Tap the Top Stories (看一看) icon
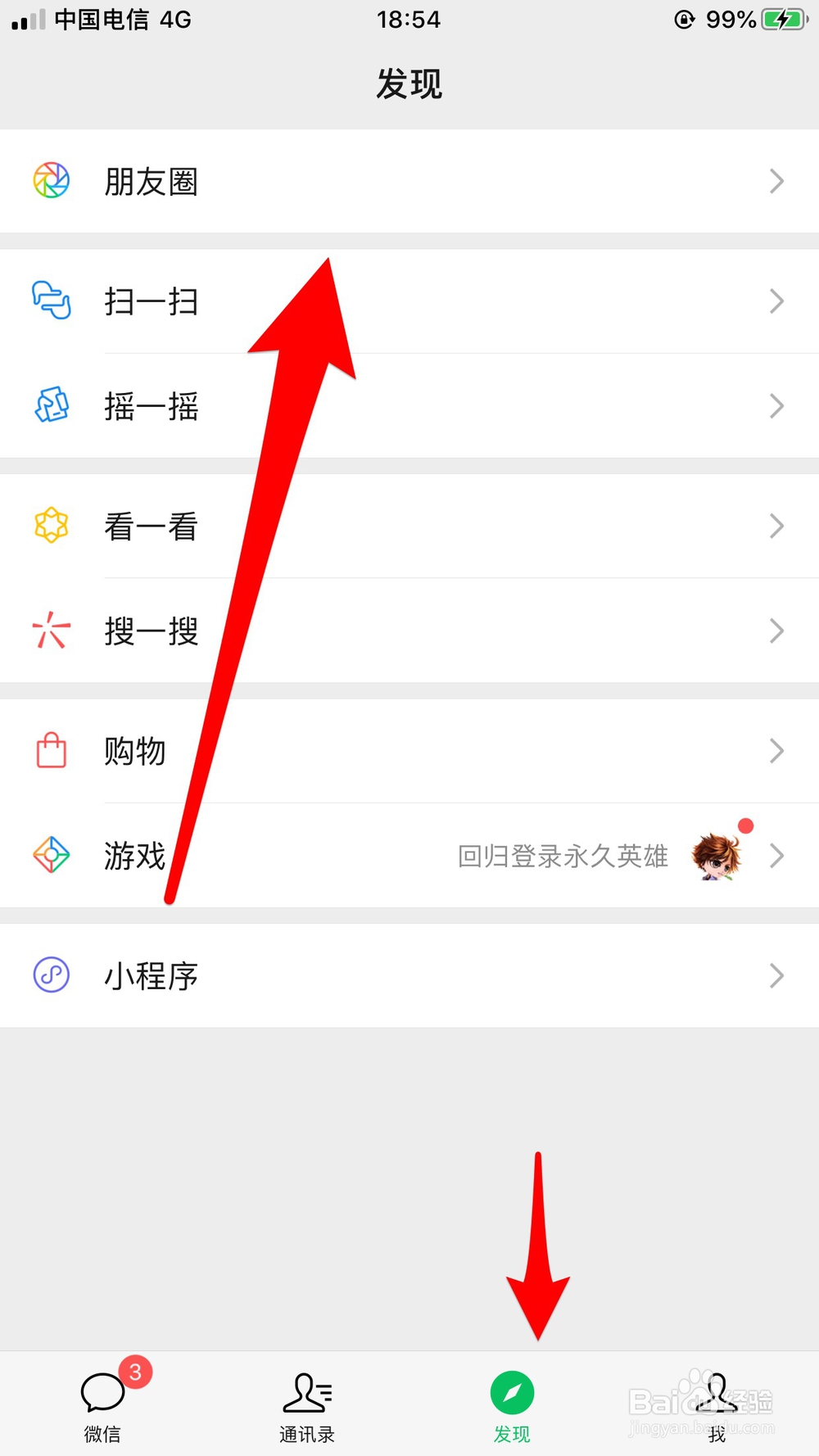Screen dimensions: 819x1456 coord(51,527)
